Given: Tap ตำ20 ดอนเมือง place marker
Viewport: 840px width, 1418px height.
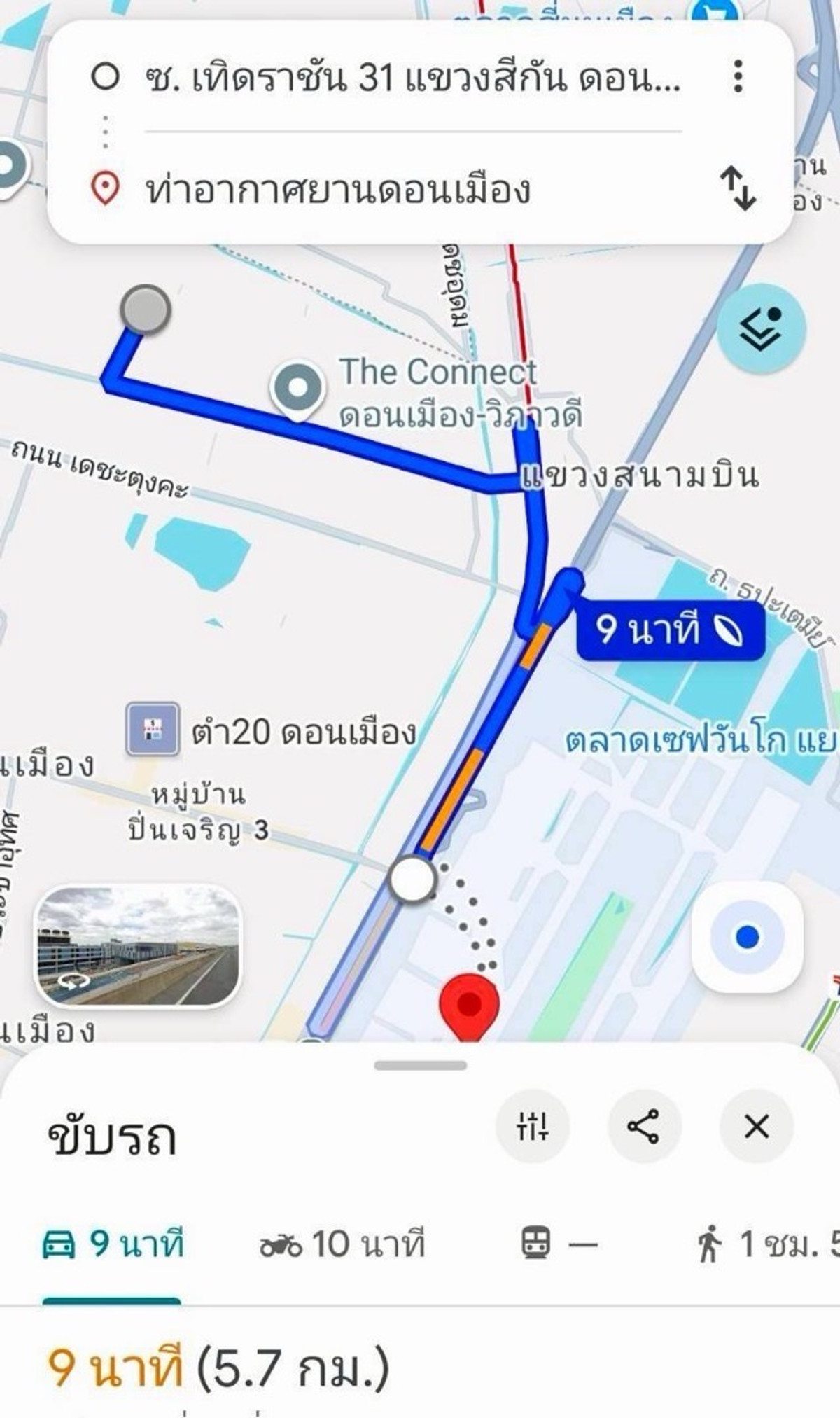Looking at the screenshot, I should [153, 730].
